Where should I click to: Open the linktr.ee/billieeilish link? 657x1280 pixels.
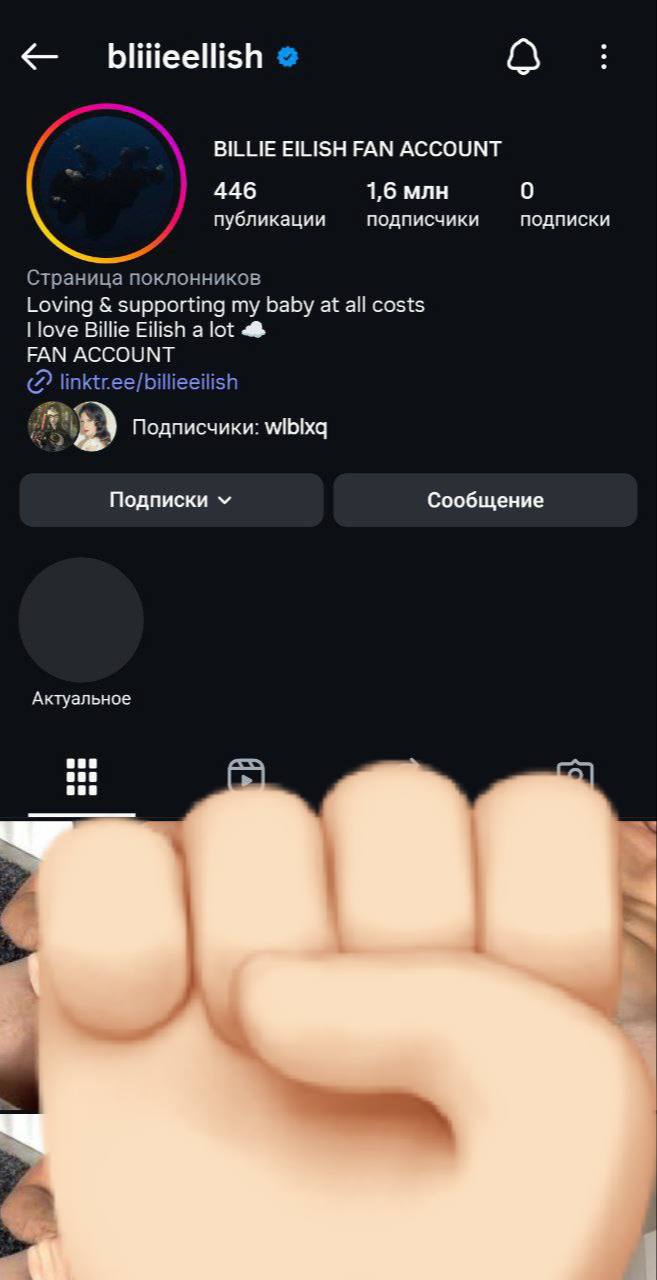147,382
